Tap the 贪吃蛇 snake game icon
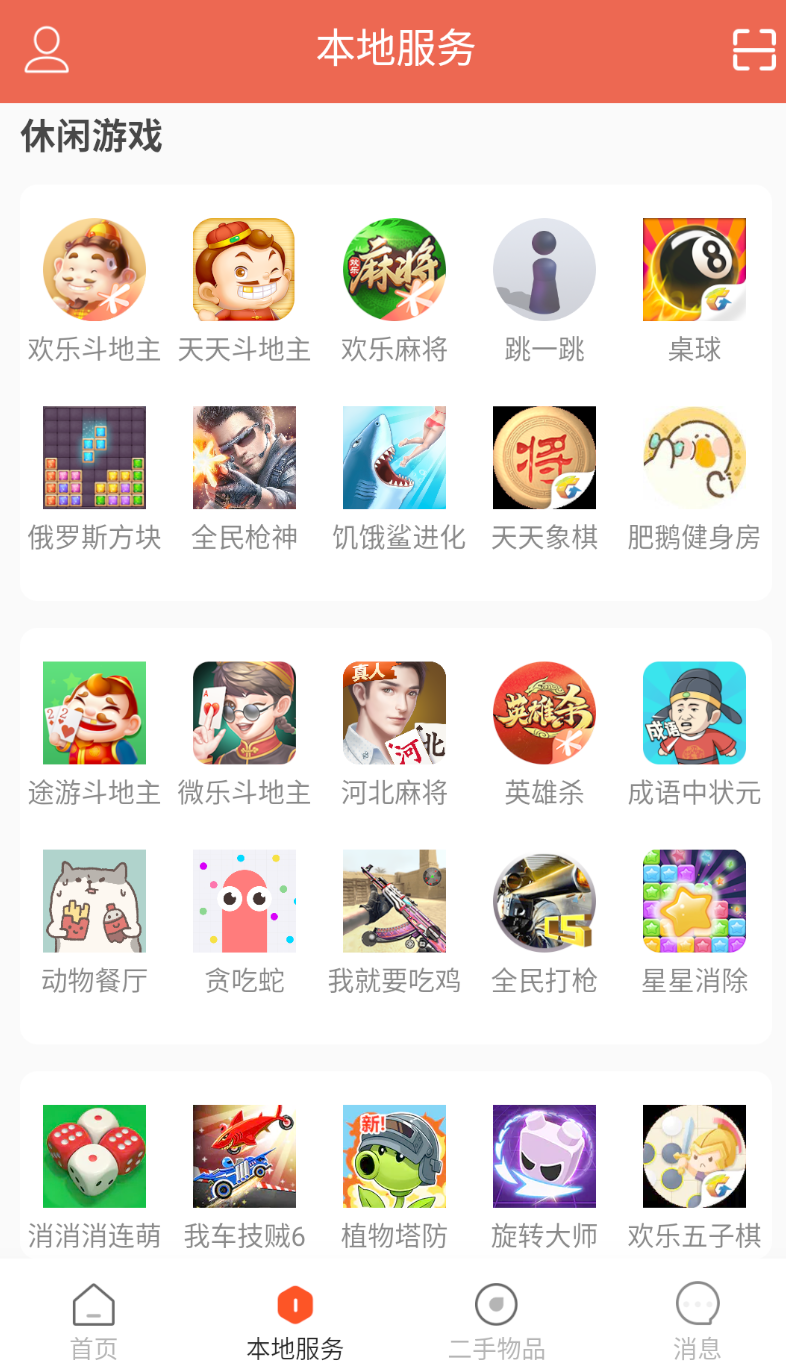Screen dimensions: 786x1366 pos(244,900)
